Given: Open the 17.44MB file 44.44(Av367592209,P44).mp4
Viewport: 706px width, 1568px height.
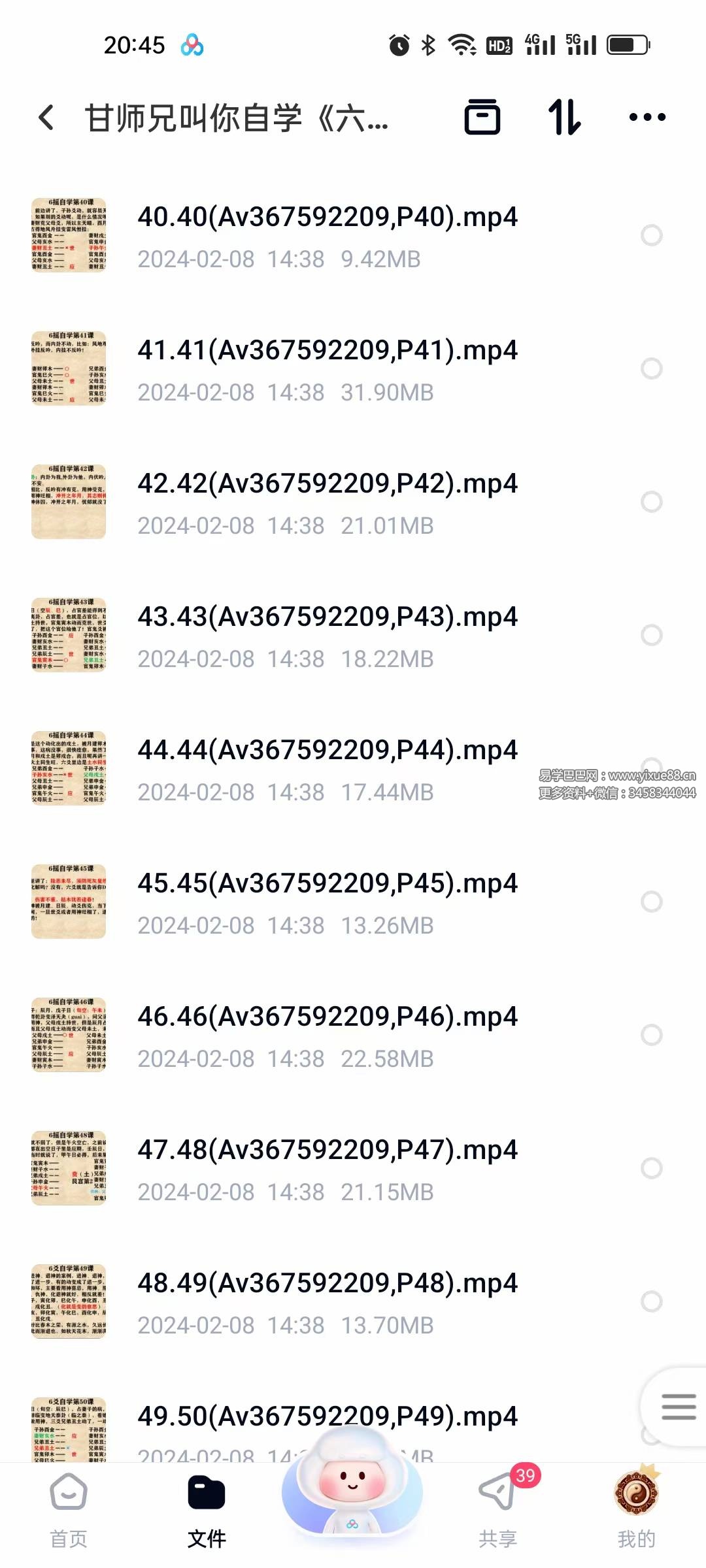Looking at the screenshot, I should point(327,751).
